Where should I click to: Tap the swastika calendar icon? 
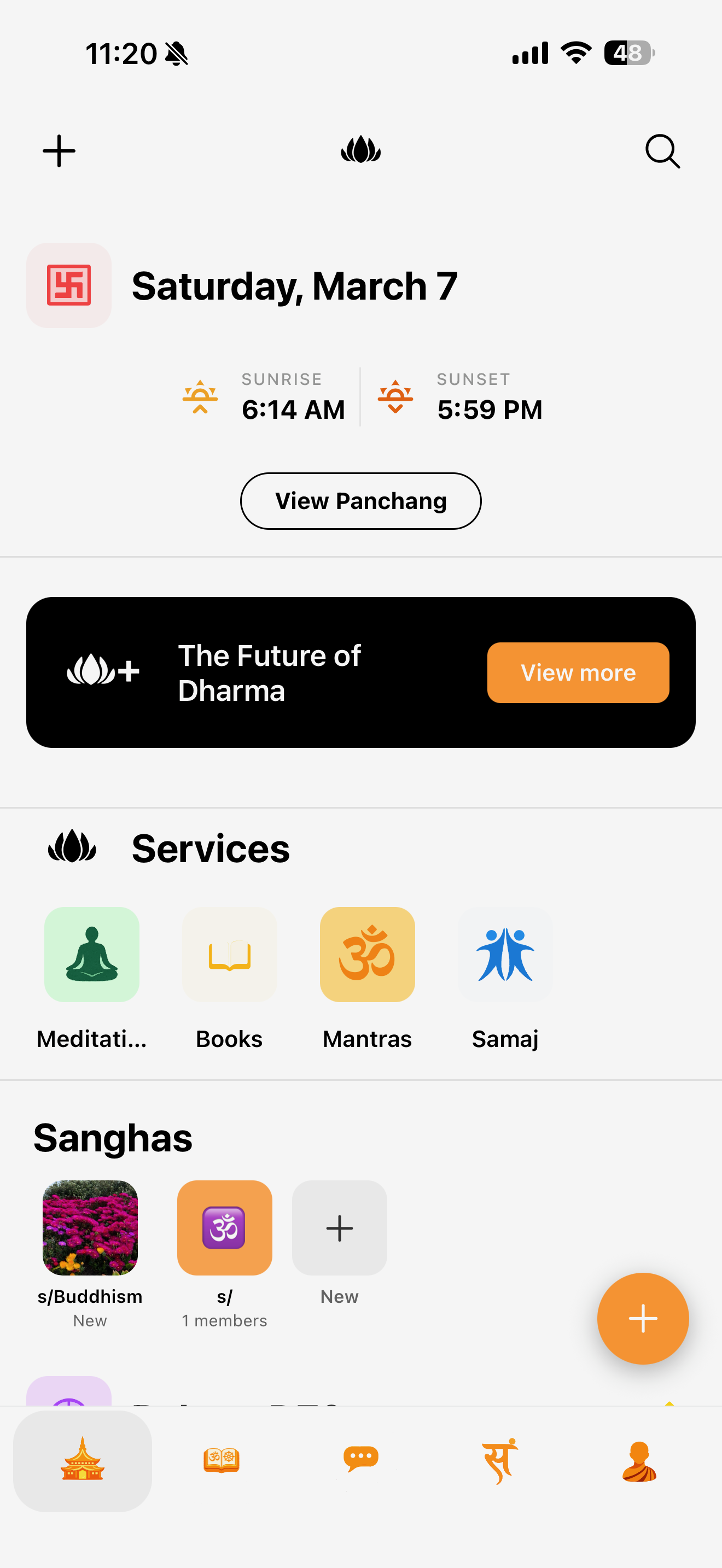click(69, 285)
